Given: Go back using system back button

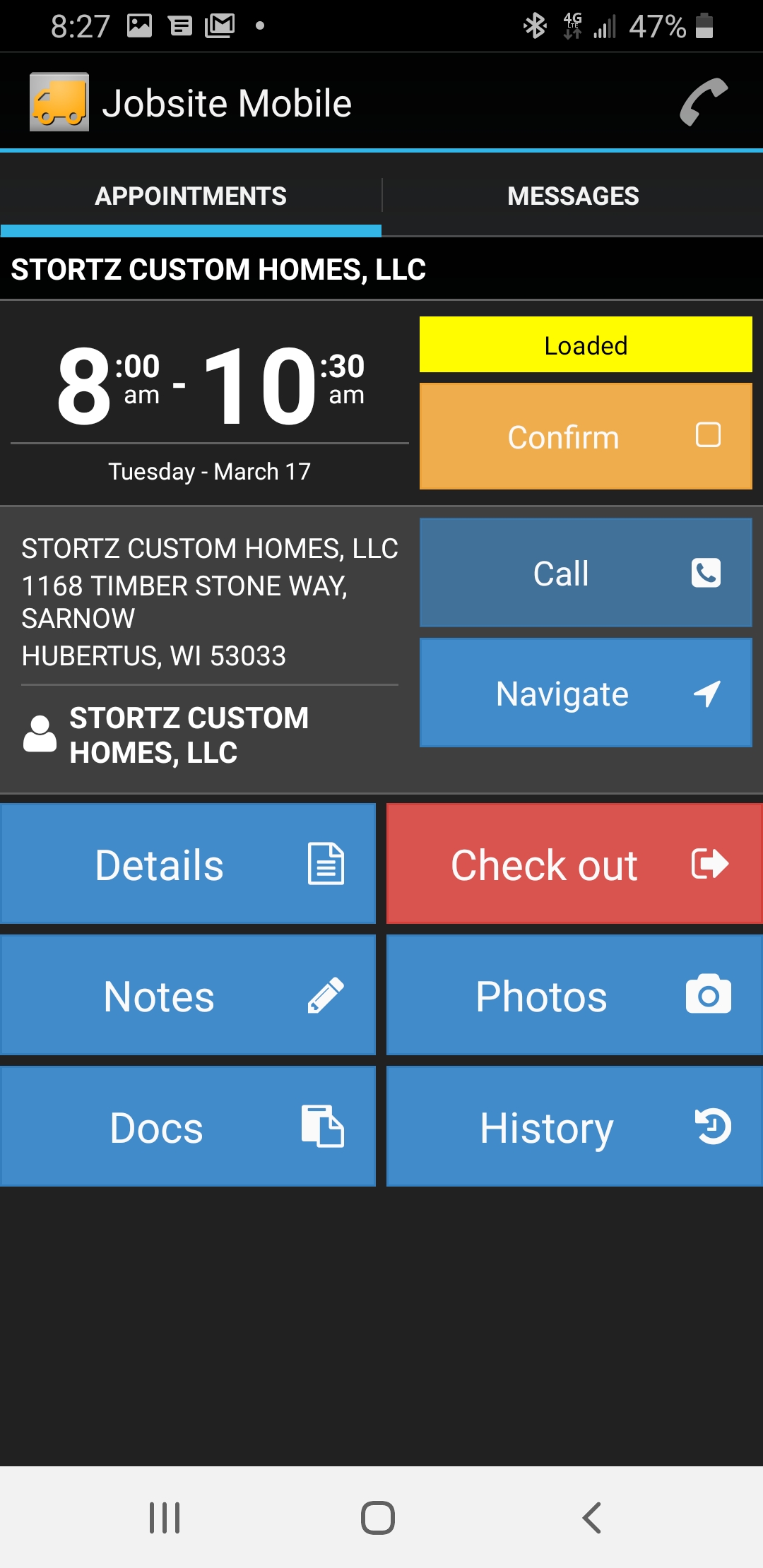Looking at the screenshot, I should pyautogui.click(x=592, y=1517).
